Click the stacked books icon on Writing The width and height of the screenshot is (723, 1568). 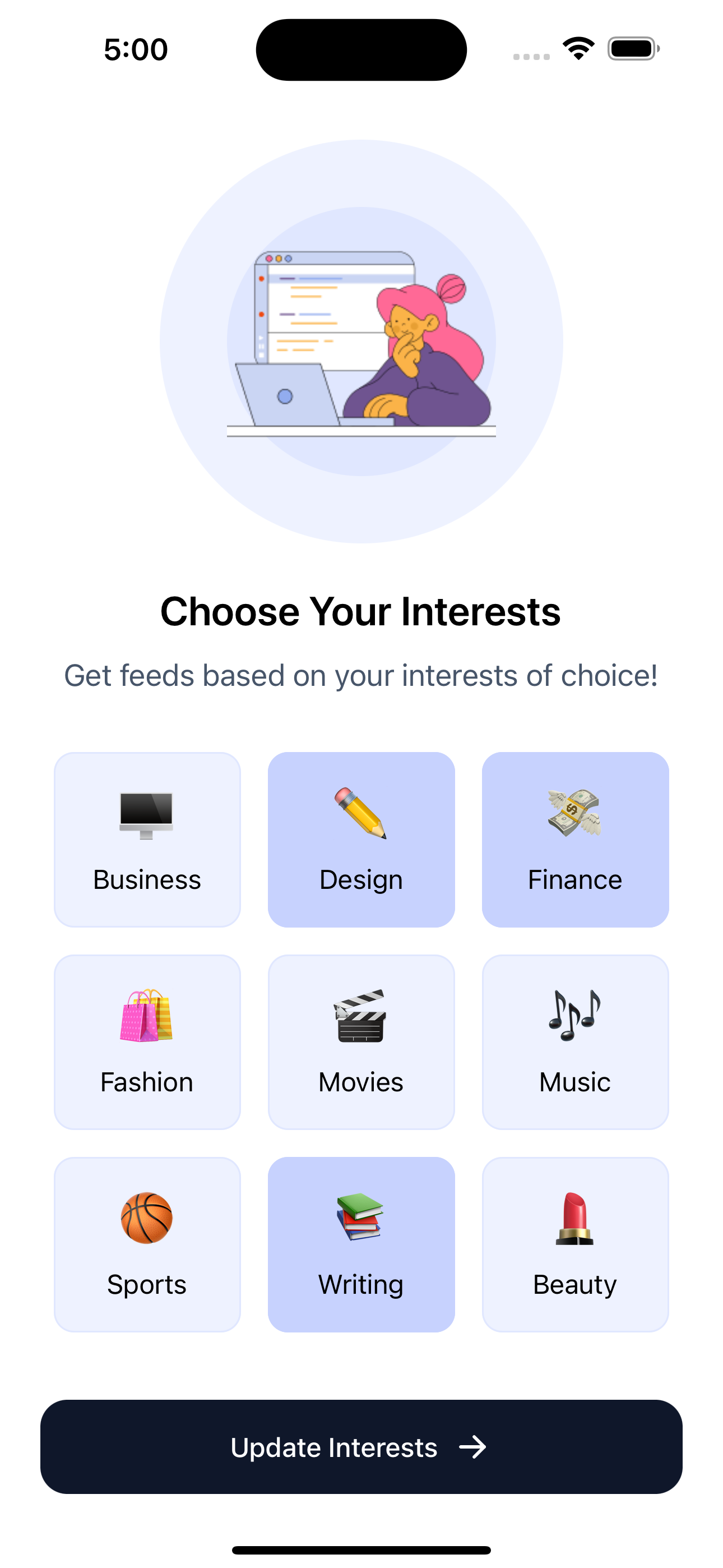click(361, 1220)
